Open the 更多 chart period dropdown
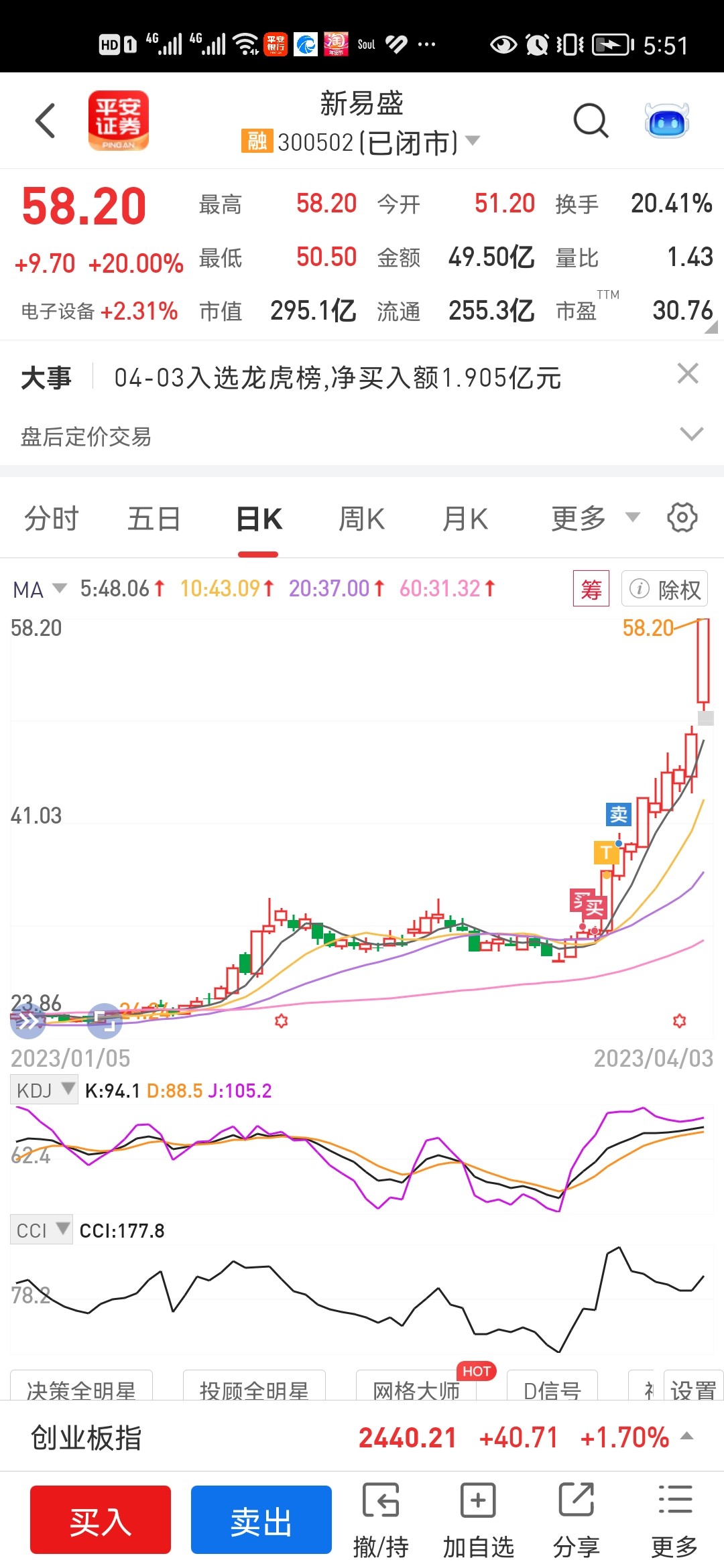The width and height of the screenshot is (724, 1568). [x=595, y=519]
